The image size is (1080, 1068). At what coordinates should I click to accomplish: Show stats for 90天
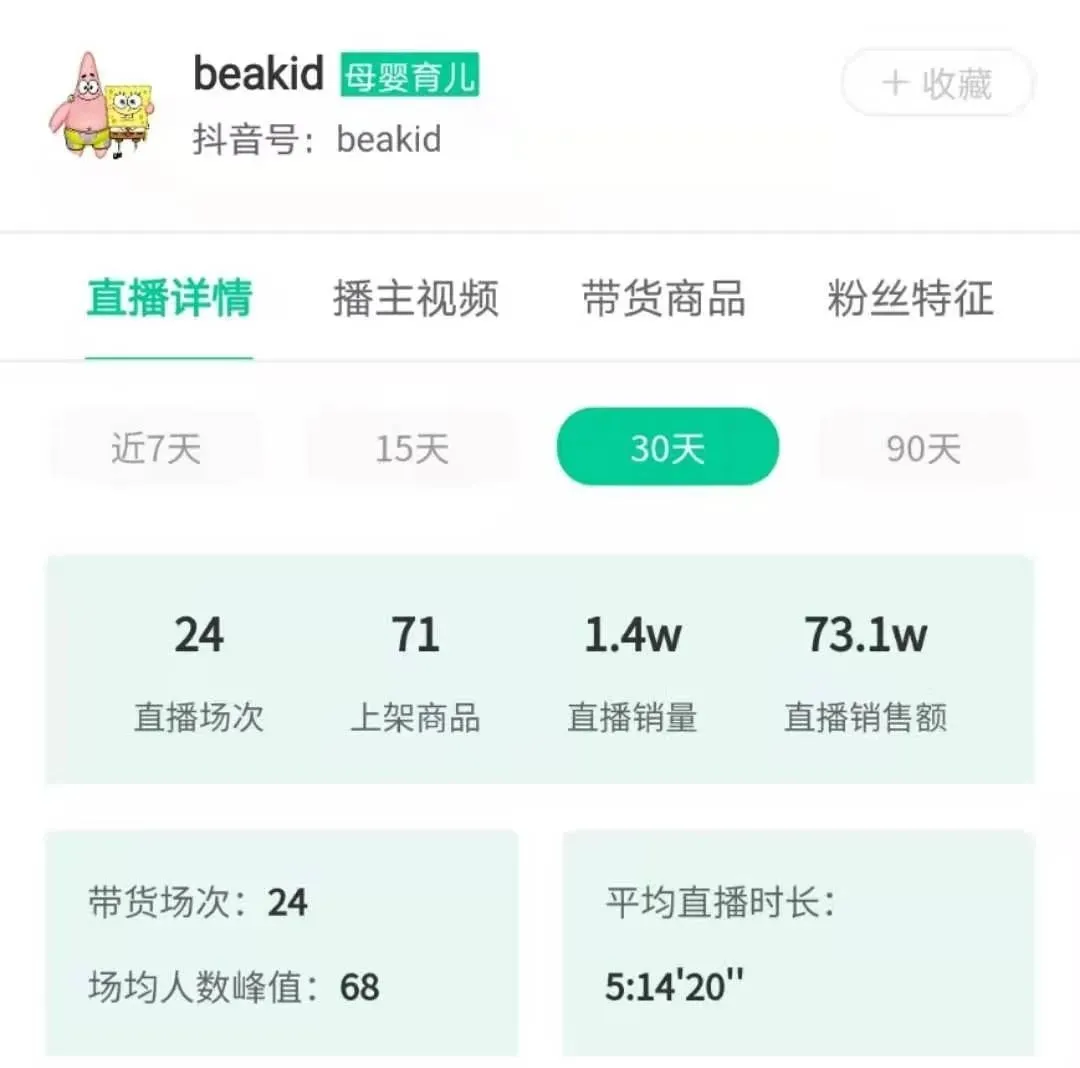923,449
